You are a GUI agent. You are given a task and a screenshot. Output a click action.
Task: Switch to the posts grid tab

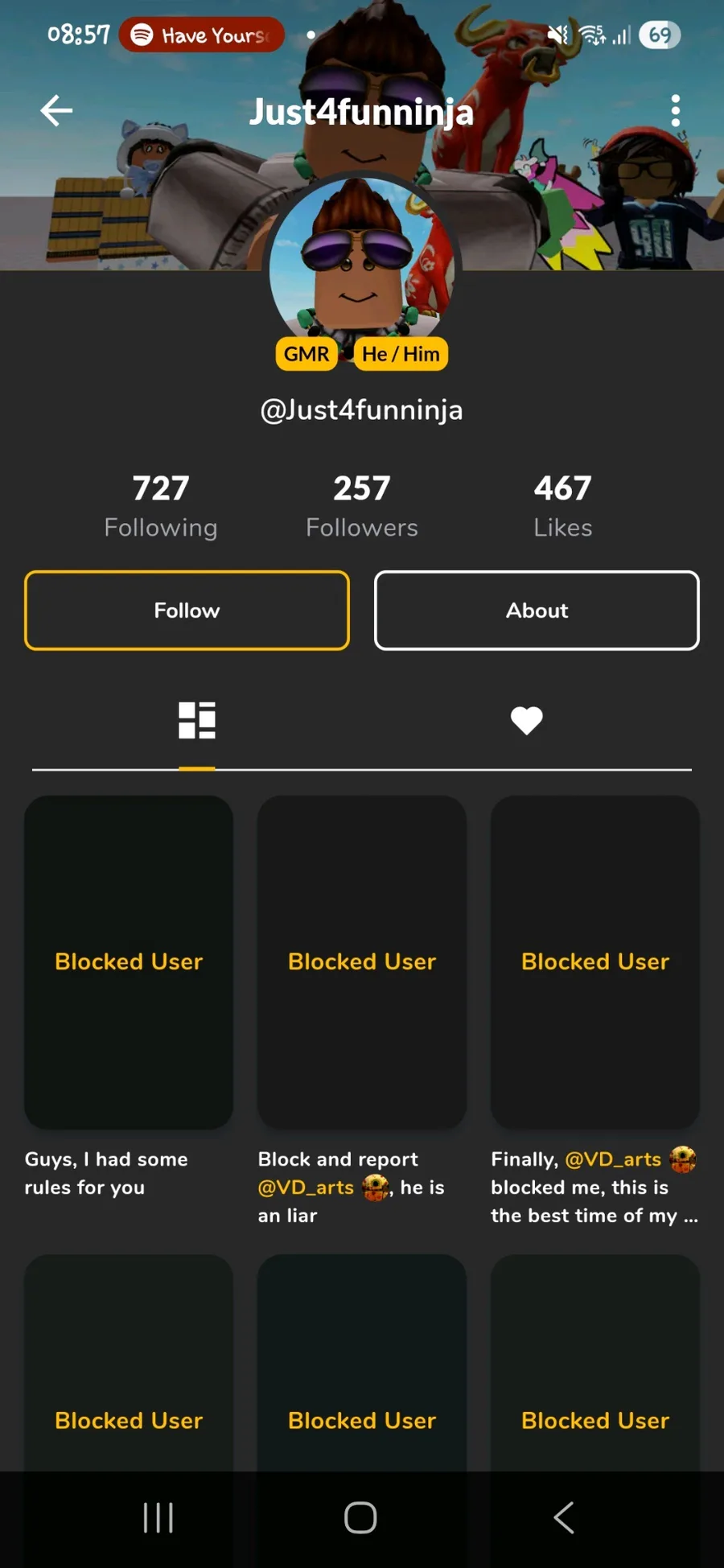197,720
